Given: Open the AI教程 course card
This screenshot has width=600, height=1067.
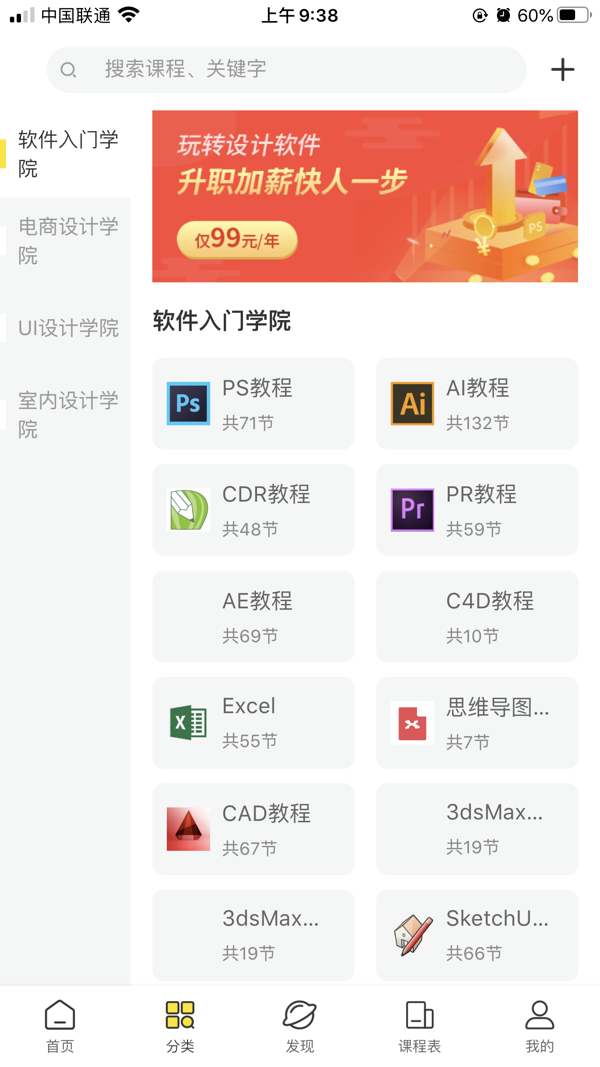Looking at the screenshot, I should [477, 404].
